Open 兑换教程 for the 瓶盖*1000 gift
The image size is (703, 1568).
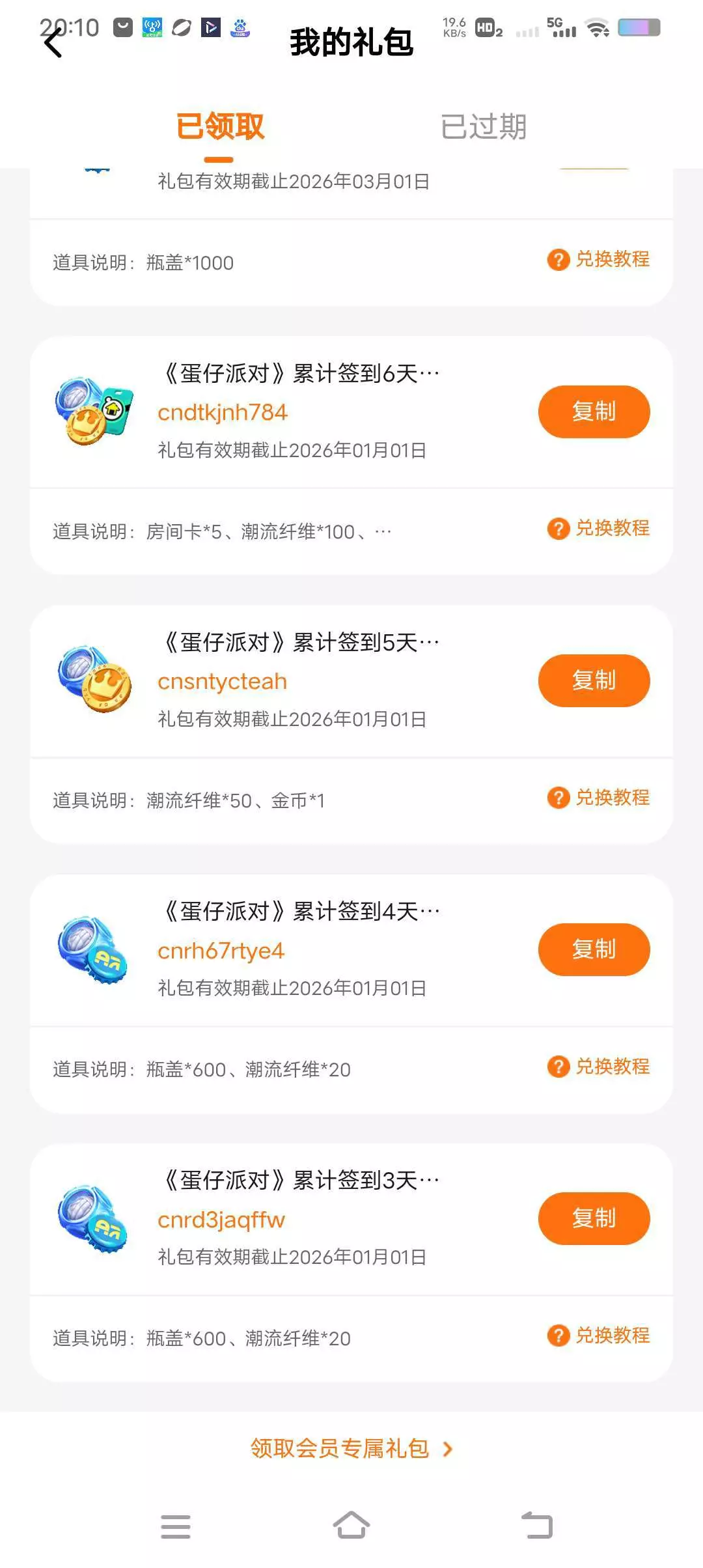click(599, 259)
